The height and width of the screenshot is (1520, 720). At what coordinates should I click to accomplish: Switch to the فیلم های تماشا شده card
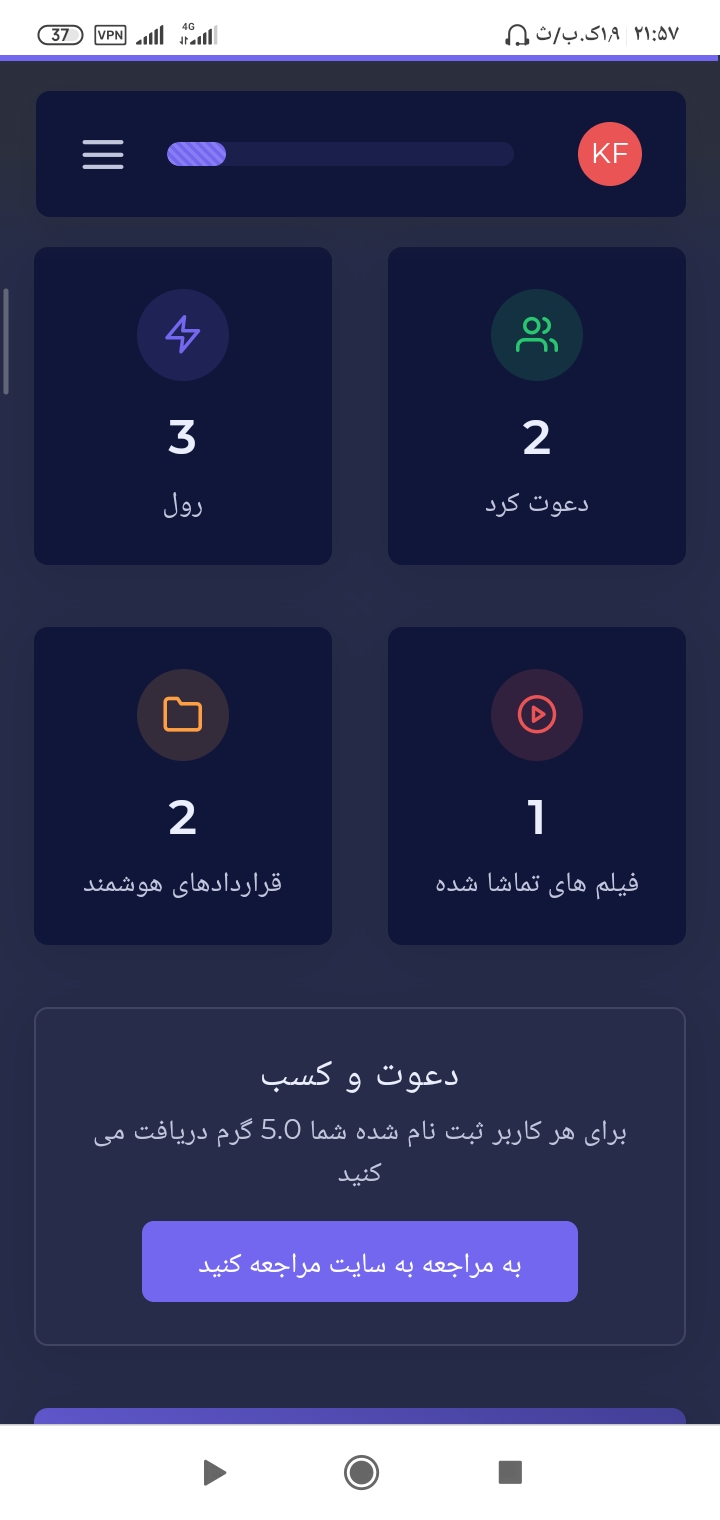point(536,785)
